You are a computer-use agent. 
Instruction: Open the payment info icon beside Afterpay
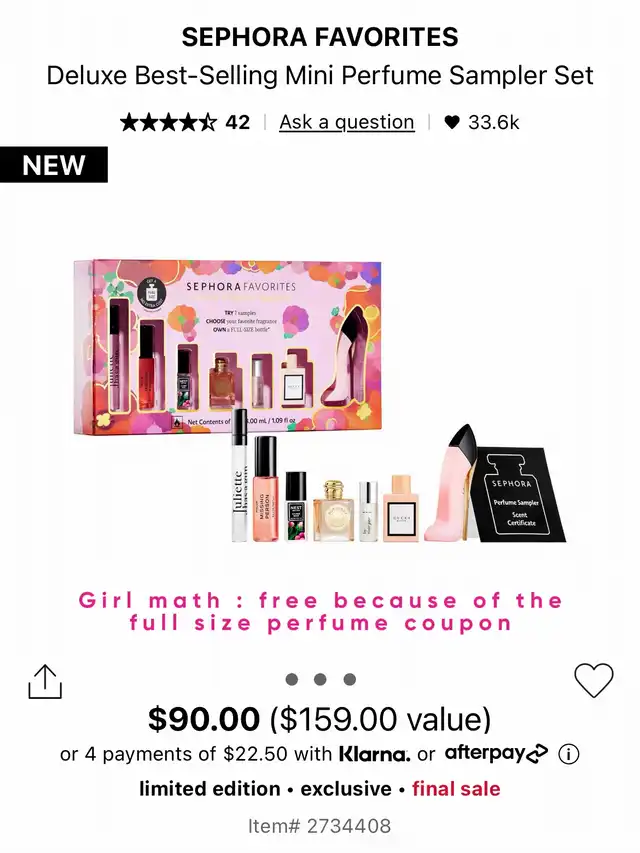(569, 755)
